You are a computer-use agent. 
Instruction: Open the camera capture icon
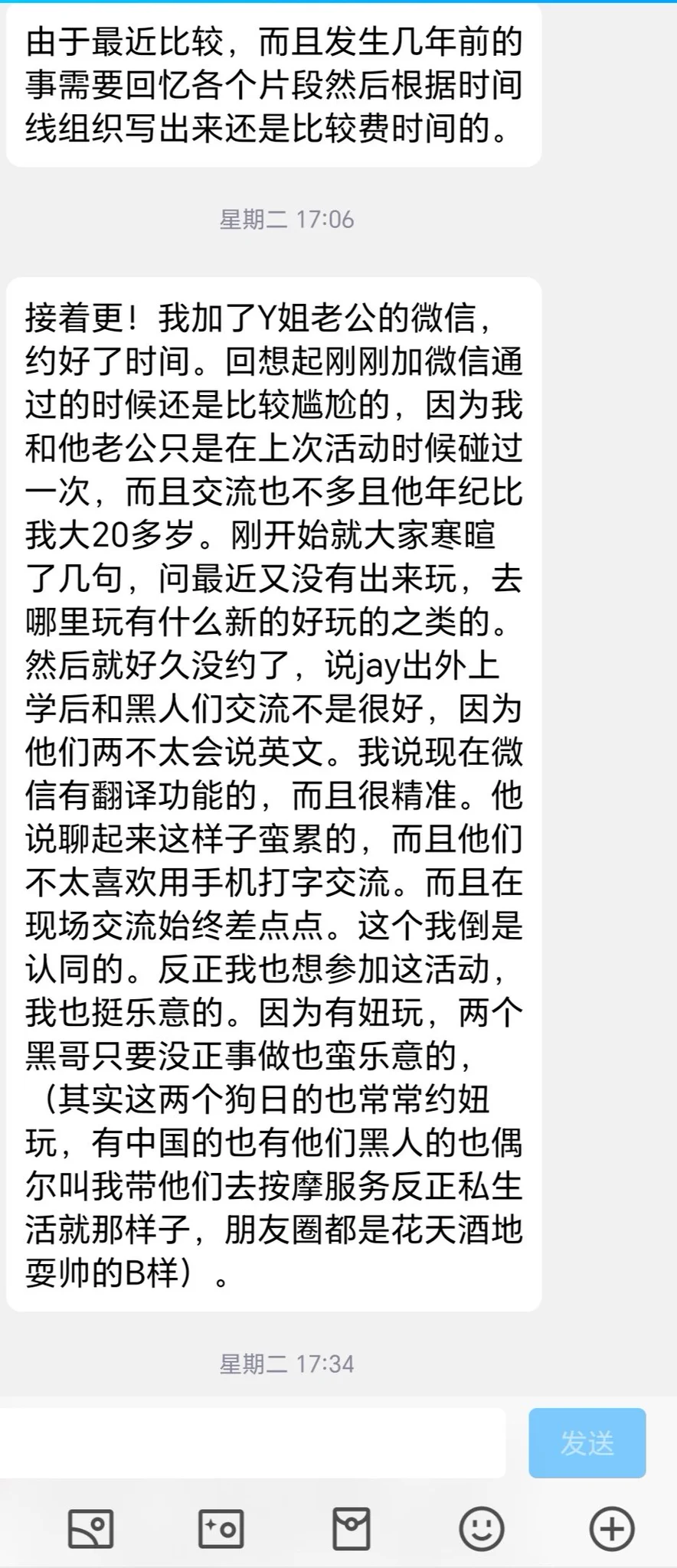[x=221, y=1529]
